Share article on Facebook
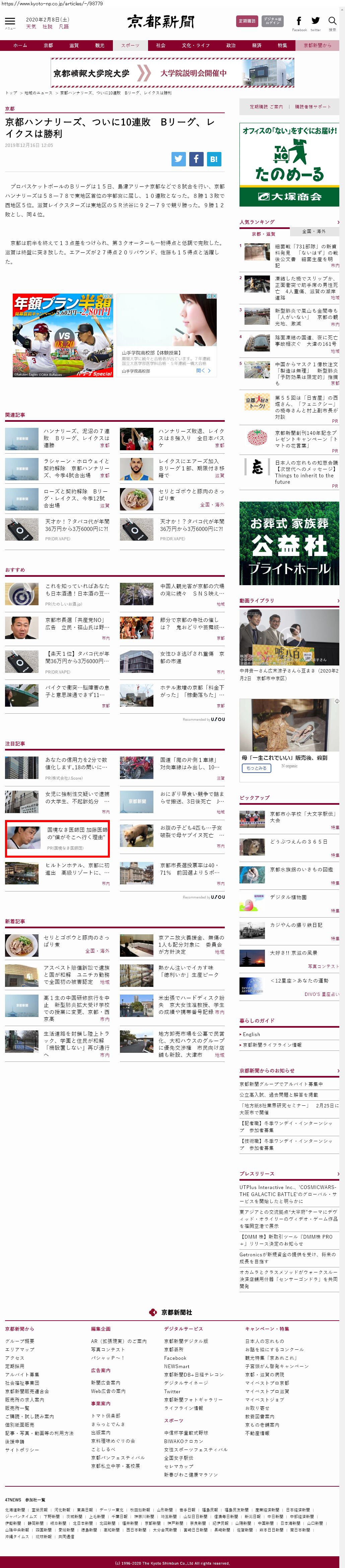 coord(196,159)
